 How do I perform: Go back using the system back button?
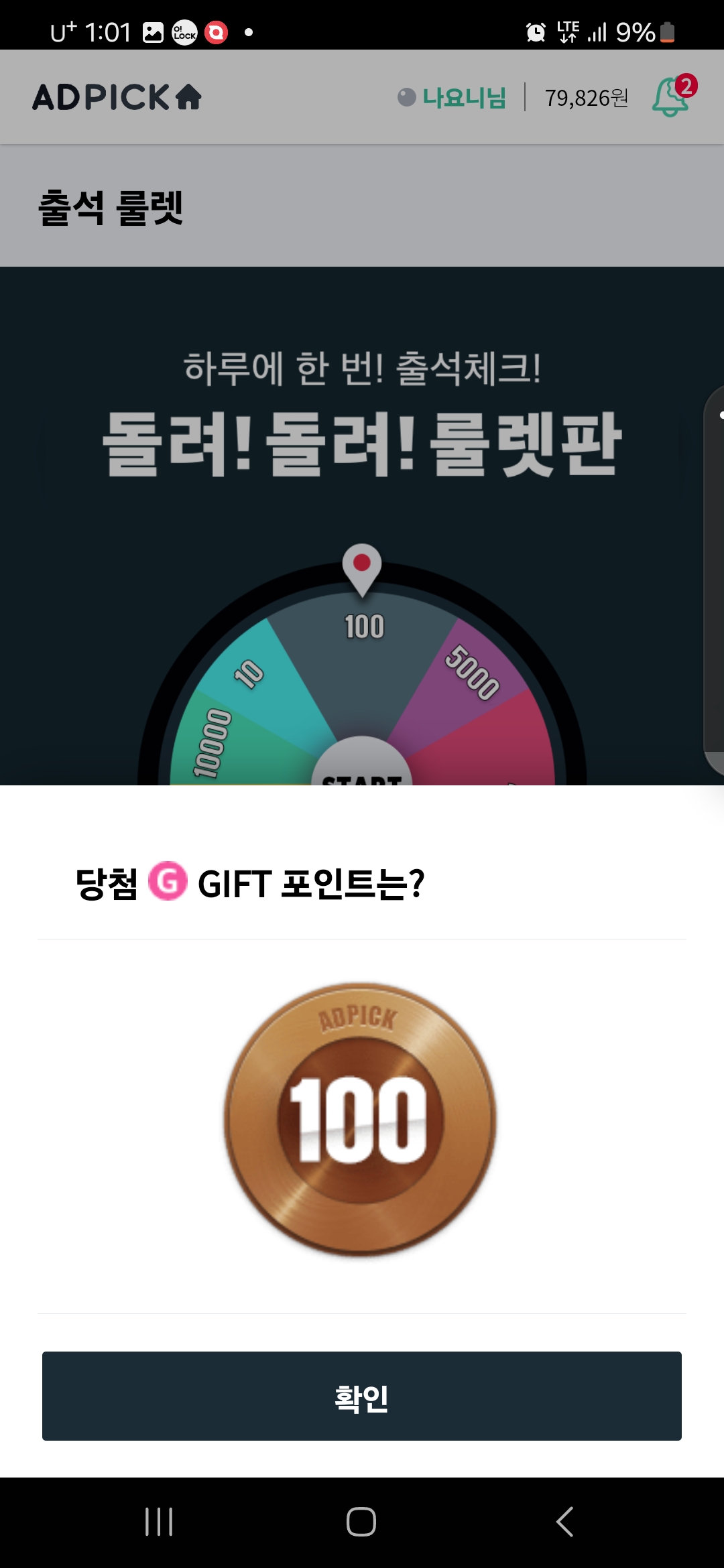coord(565,1522)
